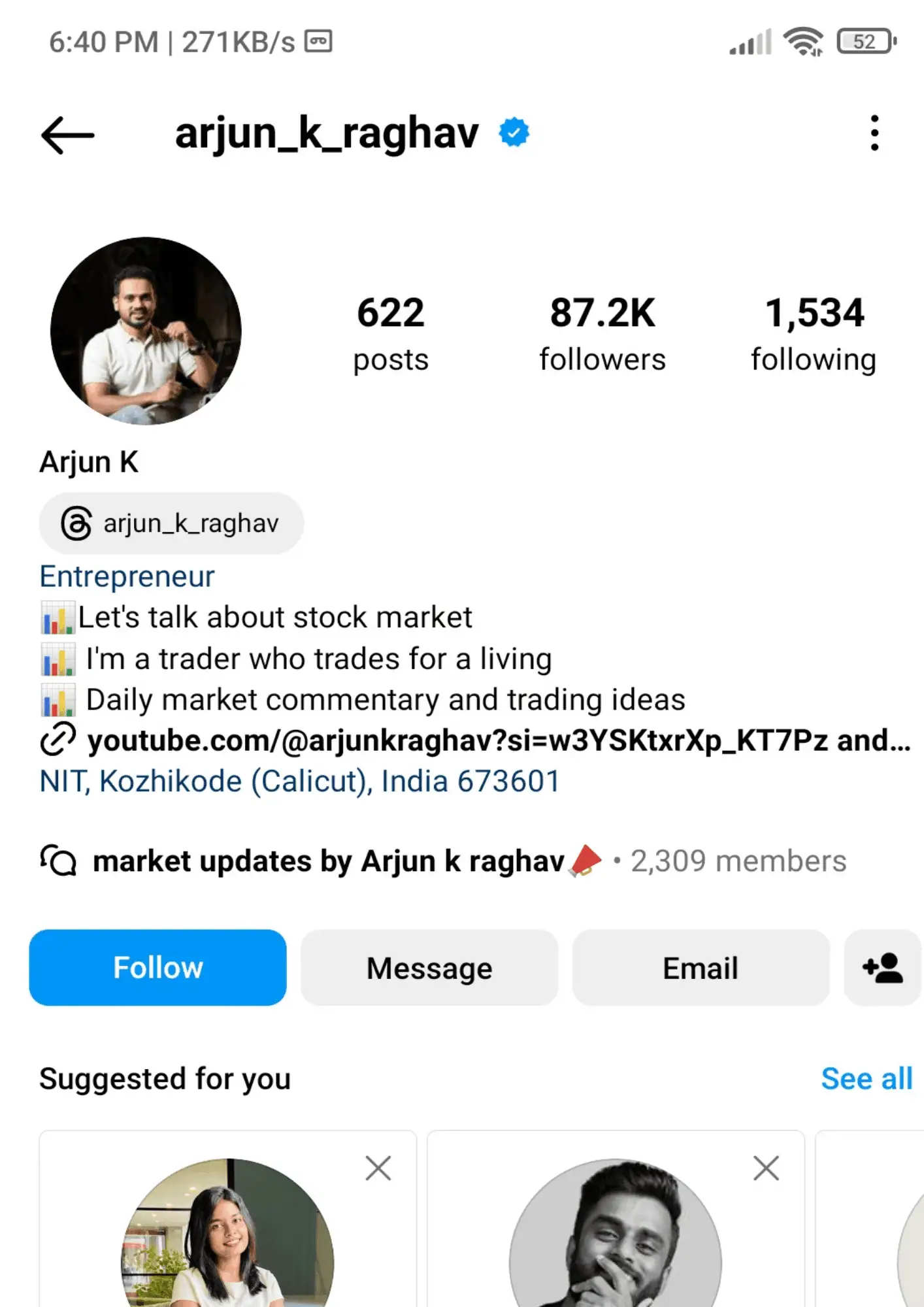Viewport: 924px width, 1307px height.
Task: Go back using the arrow icon
Action: [x=67, y=135]
